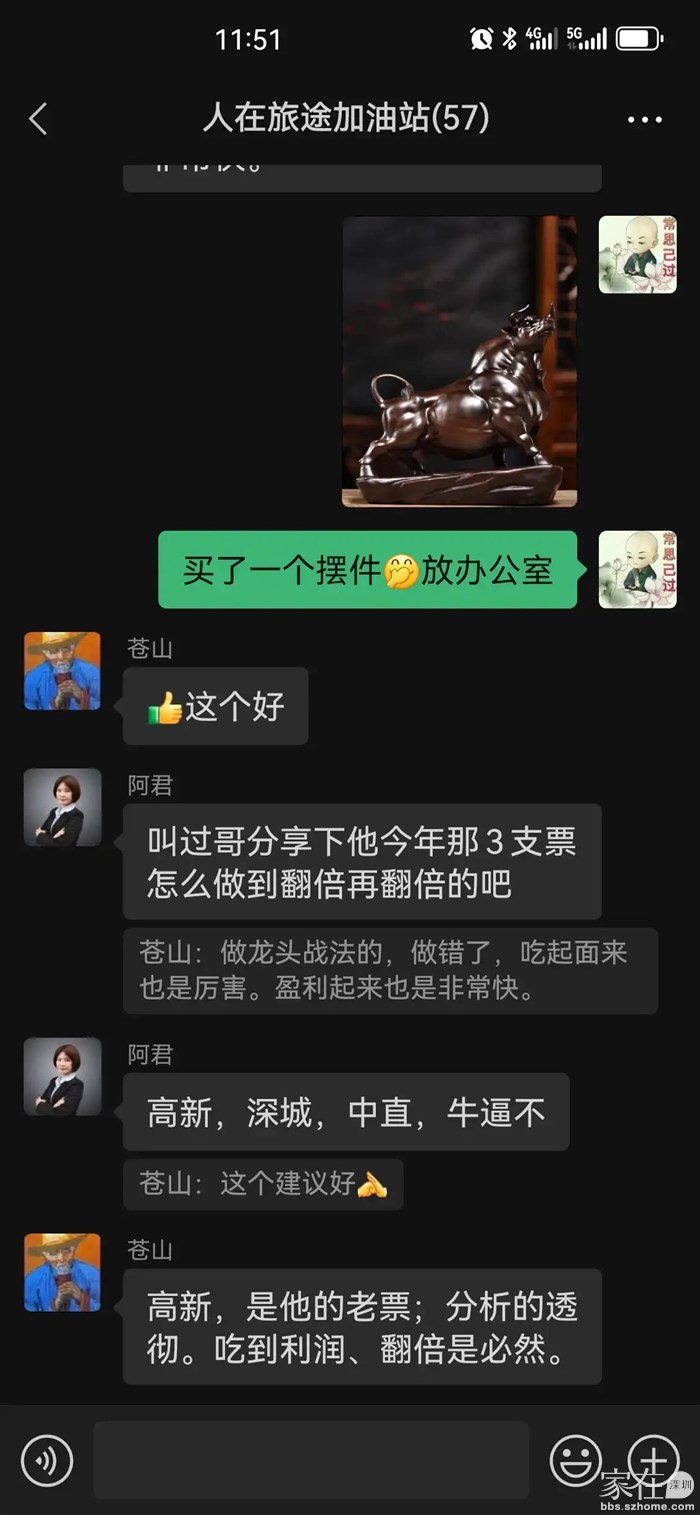Jump to quoted message about 龙头战法
This screenshot has width=700, height=1515.
click(x=390, y=971)
